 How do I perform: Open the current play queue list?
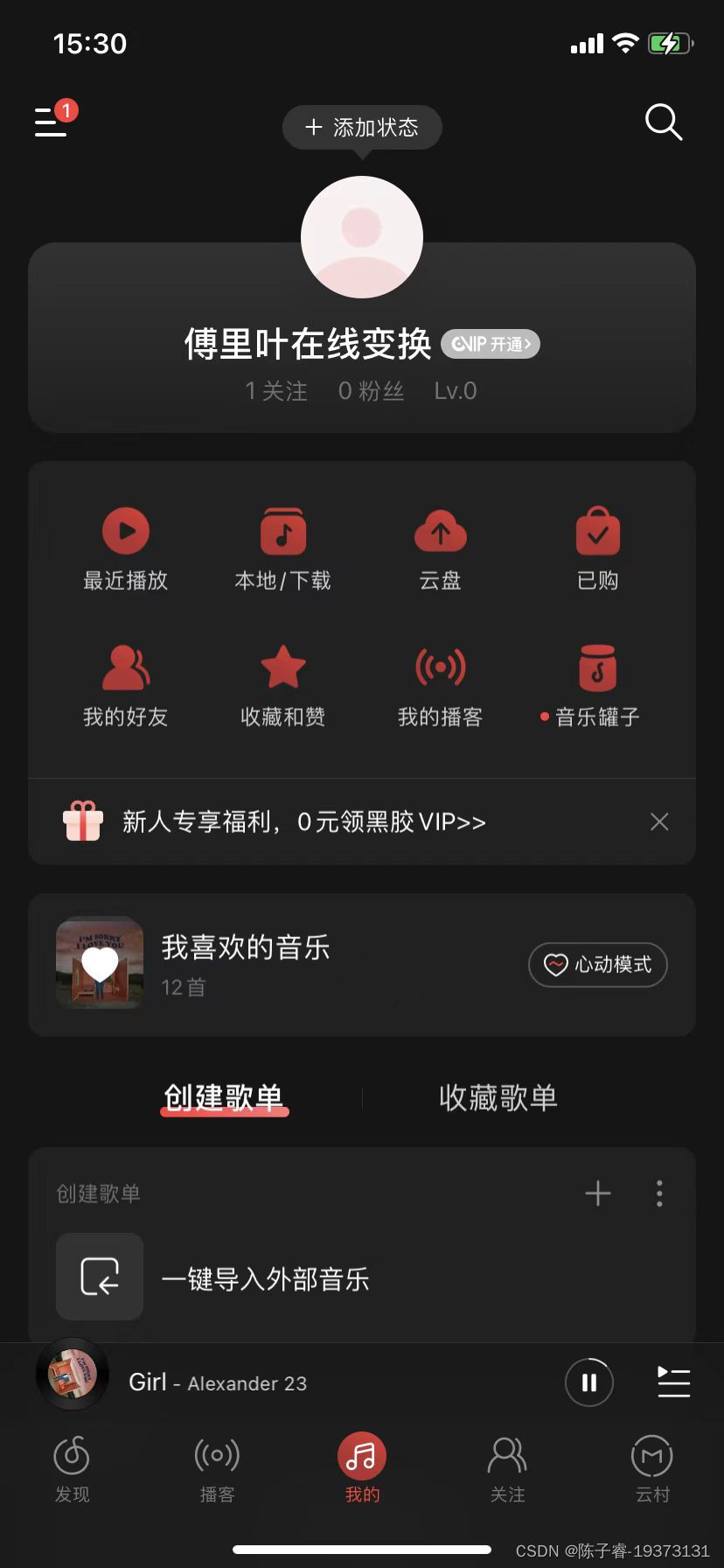coord(673,1382)
